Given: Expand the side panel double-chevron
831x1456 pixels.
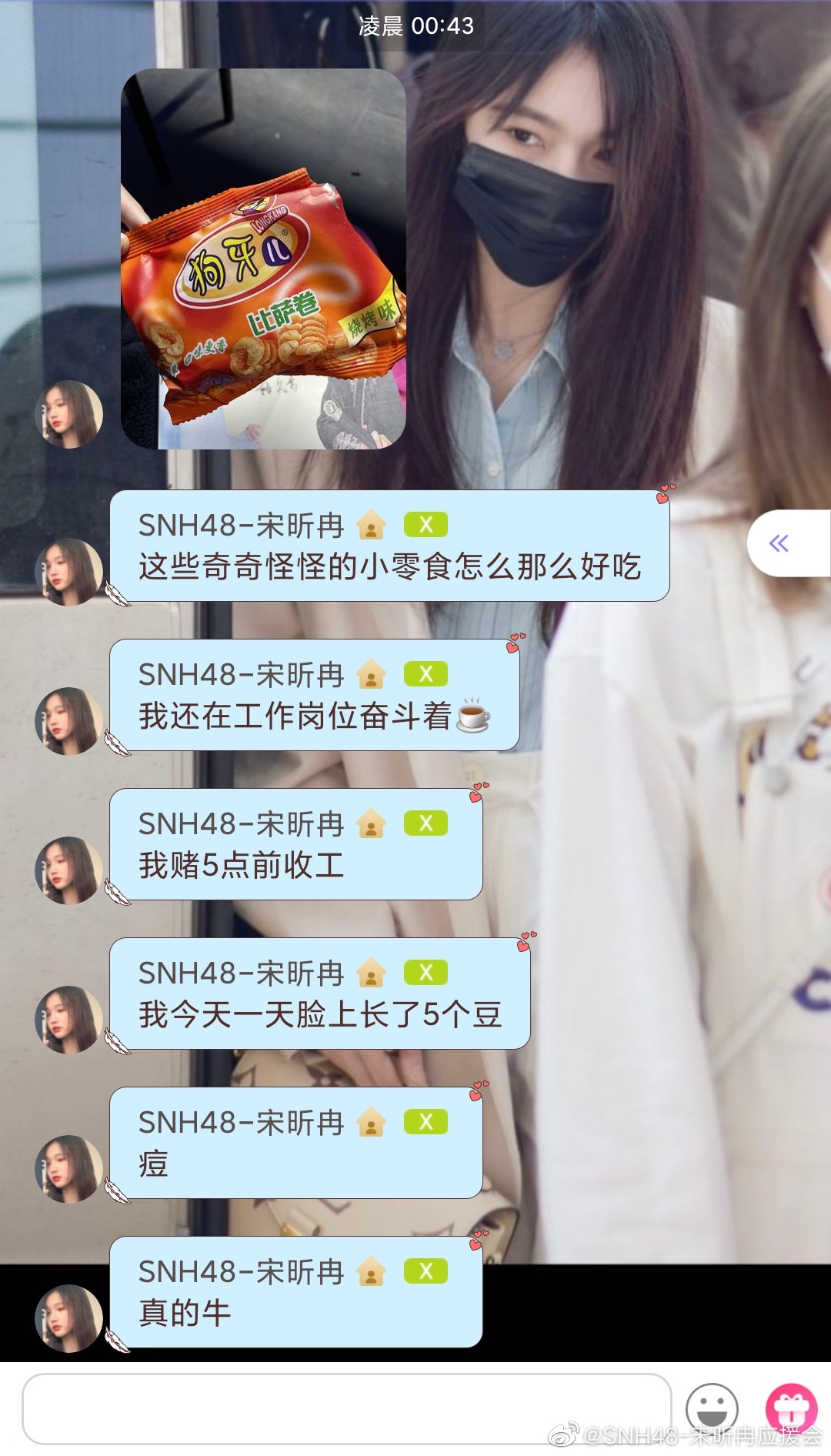Looking at the screenshot, I should (779, 543).
